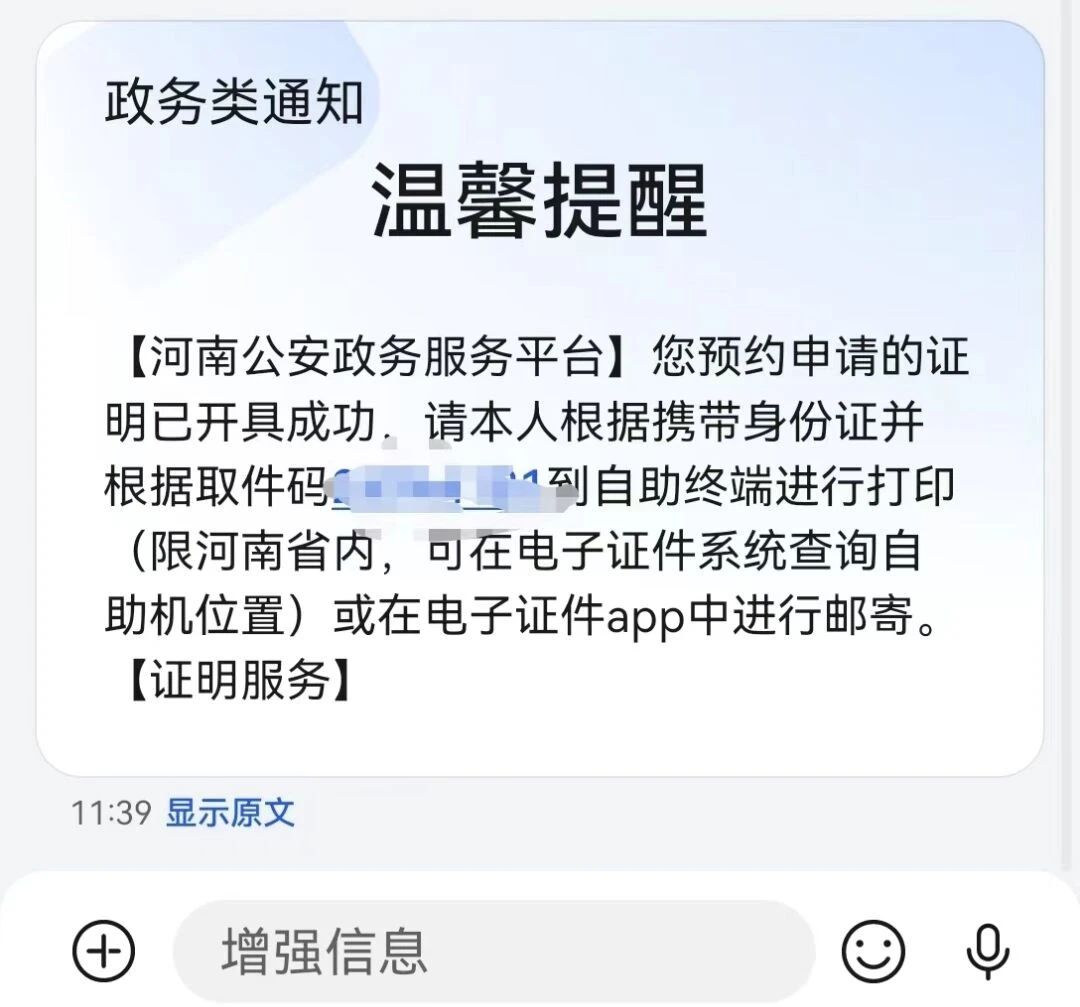Open the plus attachment menu
This screenshot has height=1007, width=1080.
[104, 949]
